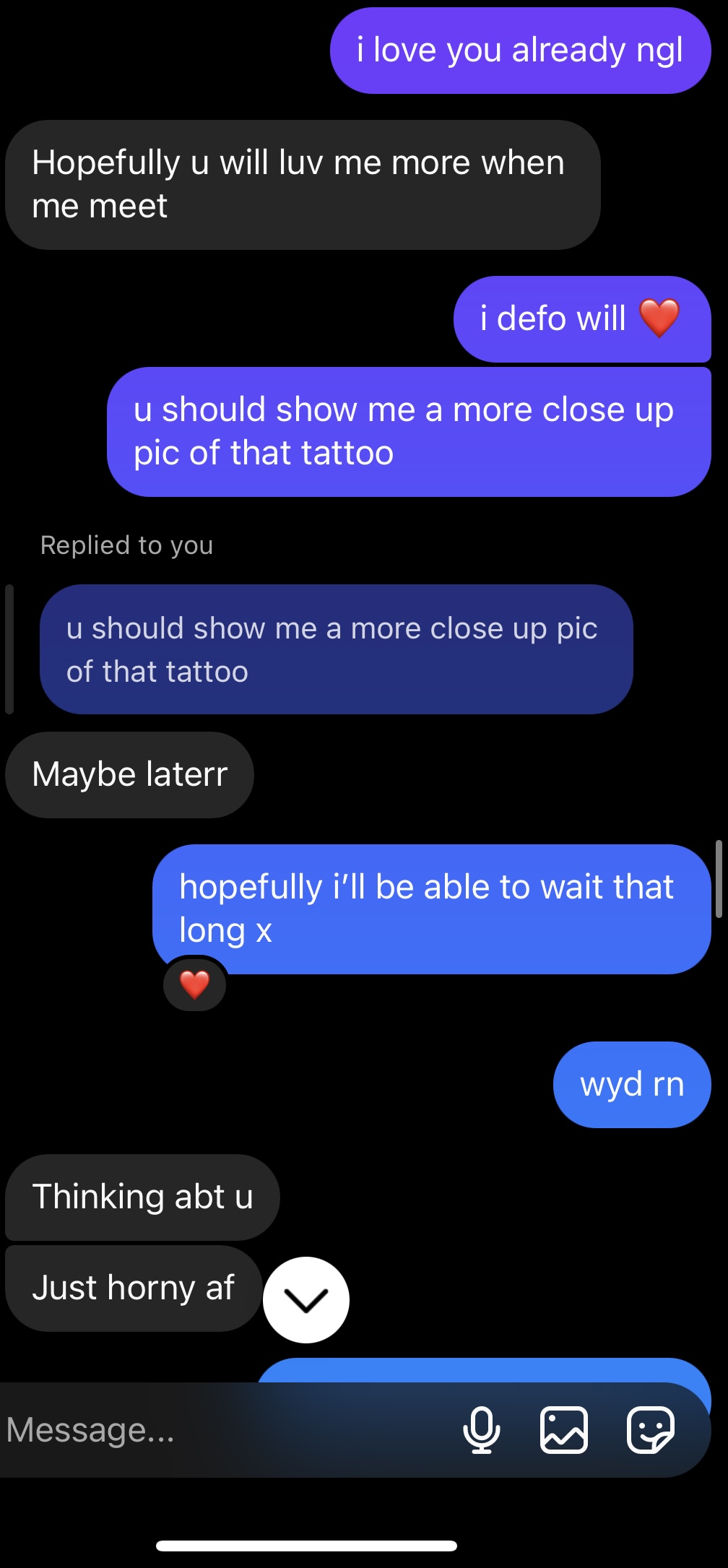Open the photo gallery picker
Image resolution: width=728 pixels, height=1568 pixels.
[x=564, y=1430]
